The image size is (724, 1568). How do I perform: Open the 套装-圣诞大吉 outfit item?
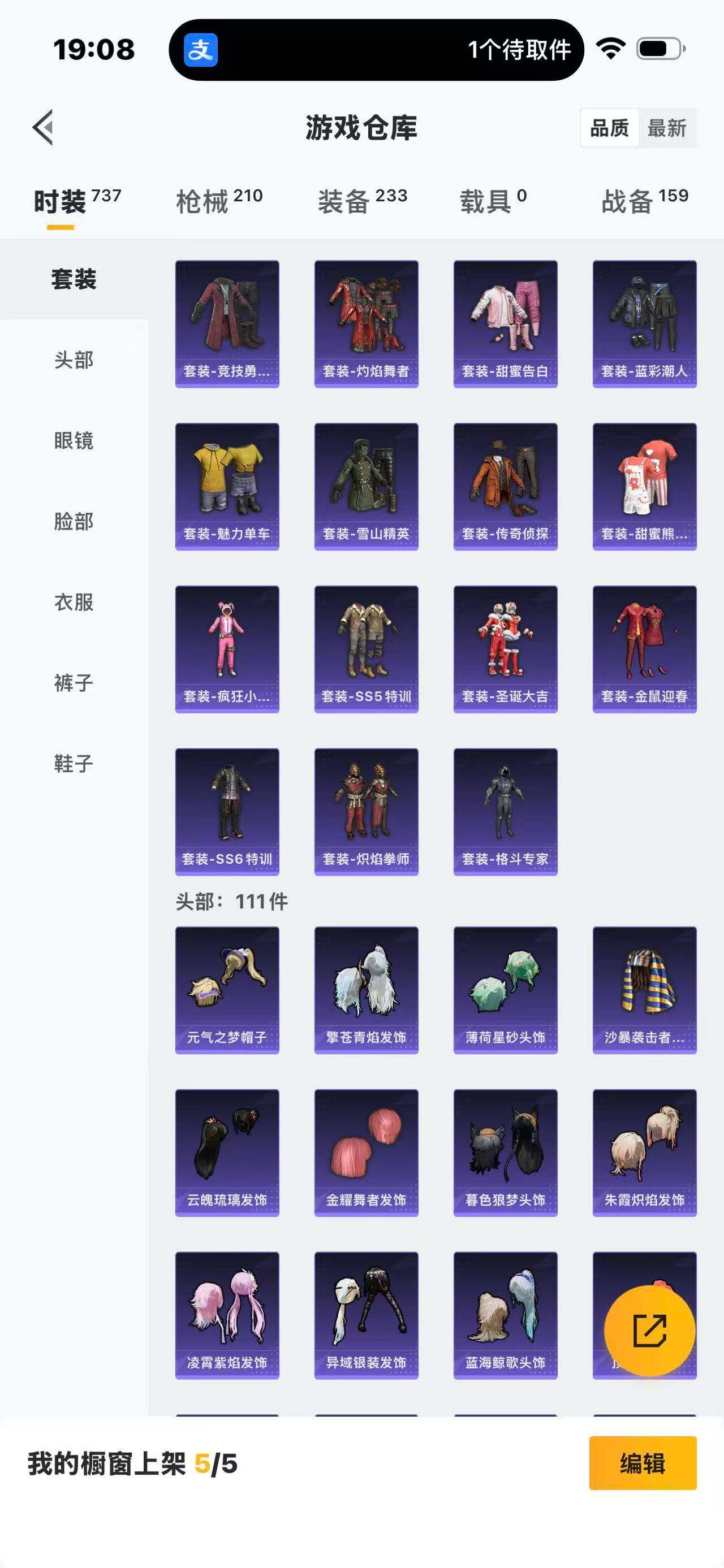pyautogui.click(x=505, y=649)
